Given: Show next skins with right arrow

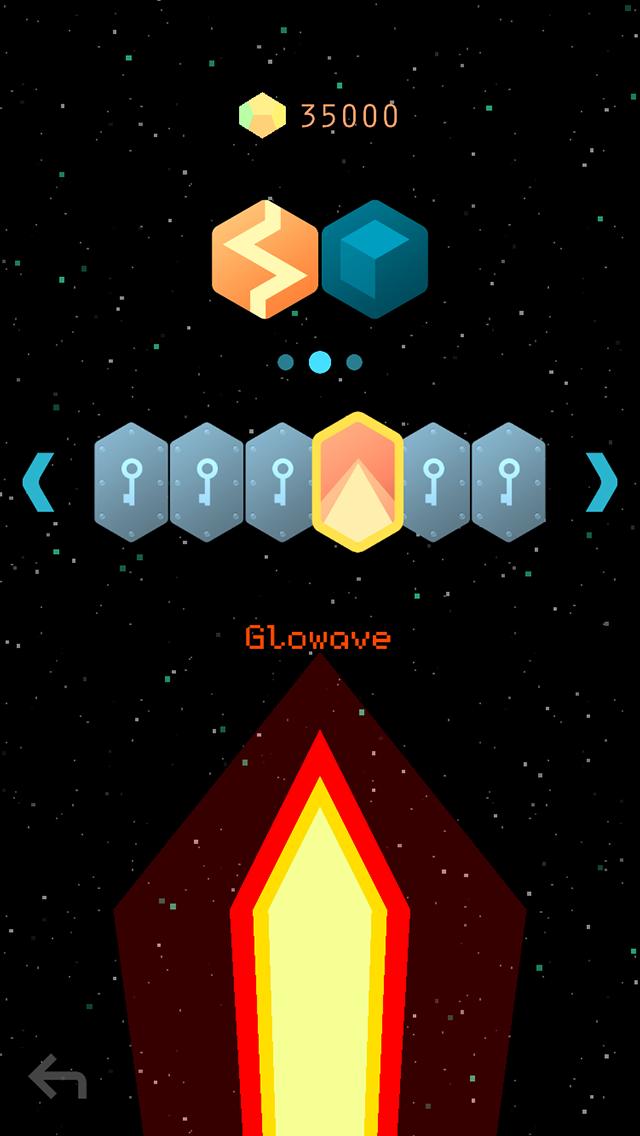Looking at the screenshot, I should click(601, 482).
